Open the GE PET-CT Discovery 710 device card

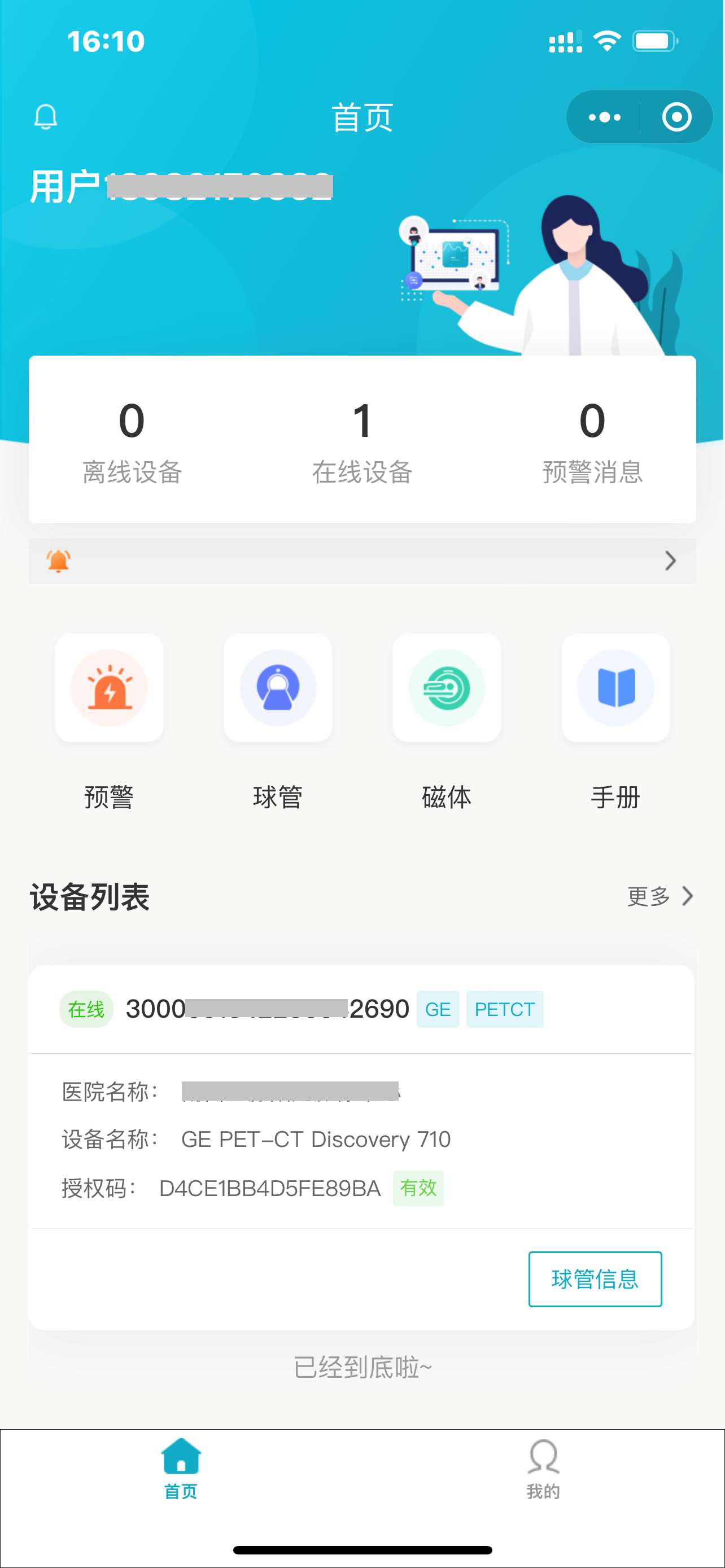click(362, 1138)
